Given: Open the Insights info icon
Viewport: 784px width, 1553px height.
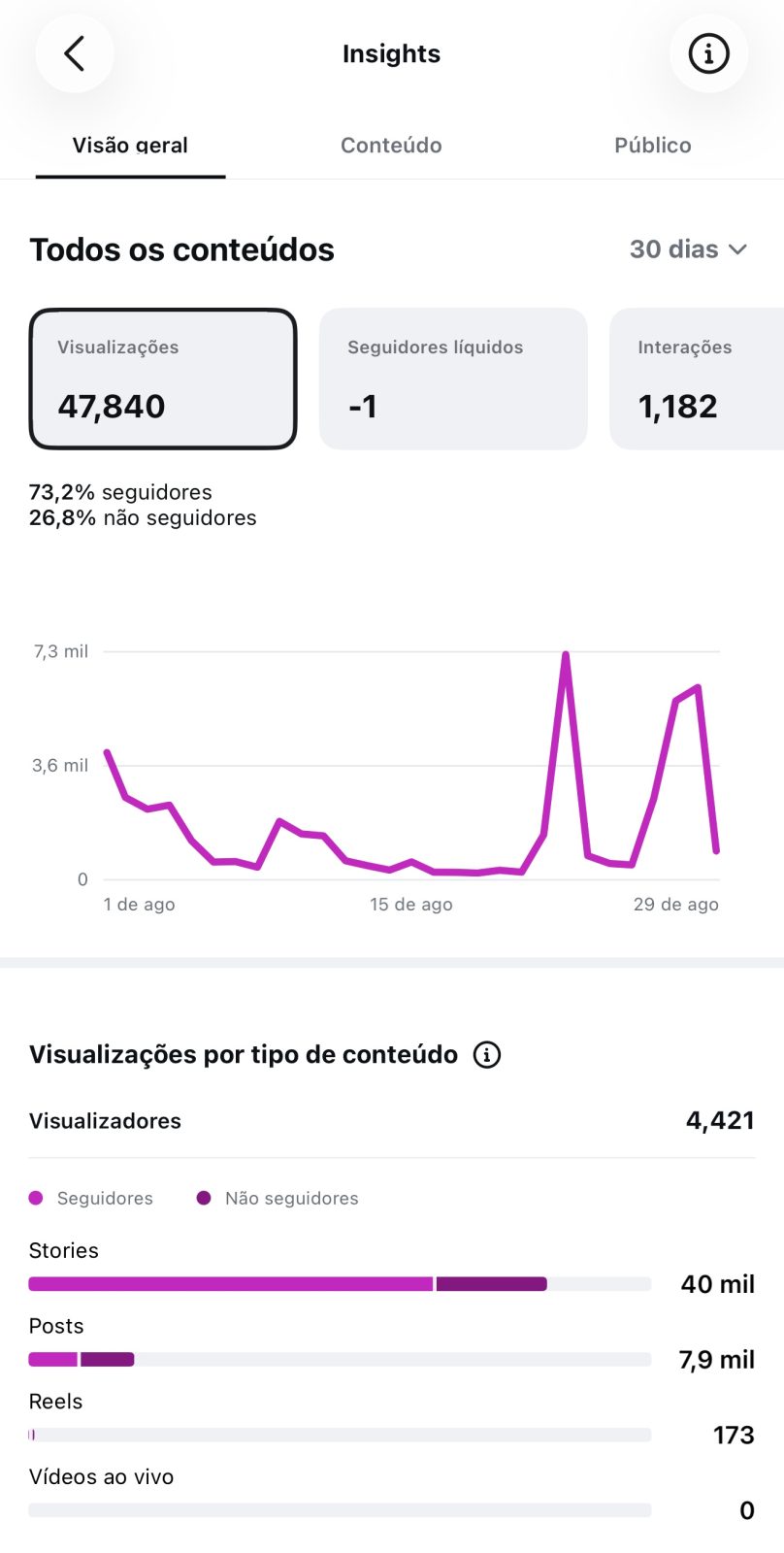Looking at the screenshot, I should click(708, 53).
